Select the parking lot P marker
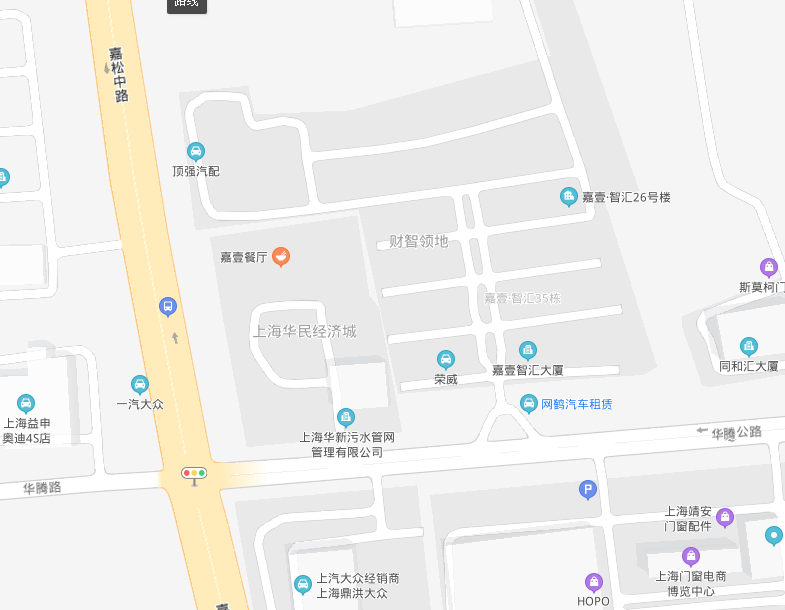Image resolution: width=785 pixels, height=610 pixels. coord(588,489)
